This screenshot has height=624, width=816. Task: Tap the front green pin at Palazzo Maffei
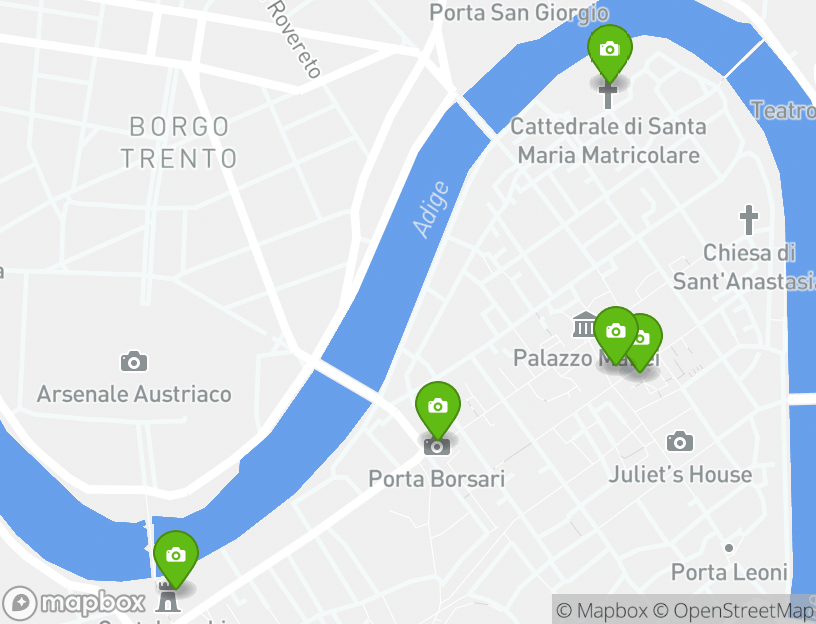tap(615, 331)
